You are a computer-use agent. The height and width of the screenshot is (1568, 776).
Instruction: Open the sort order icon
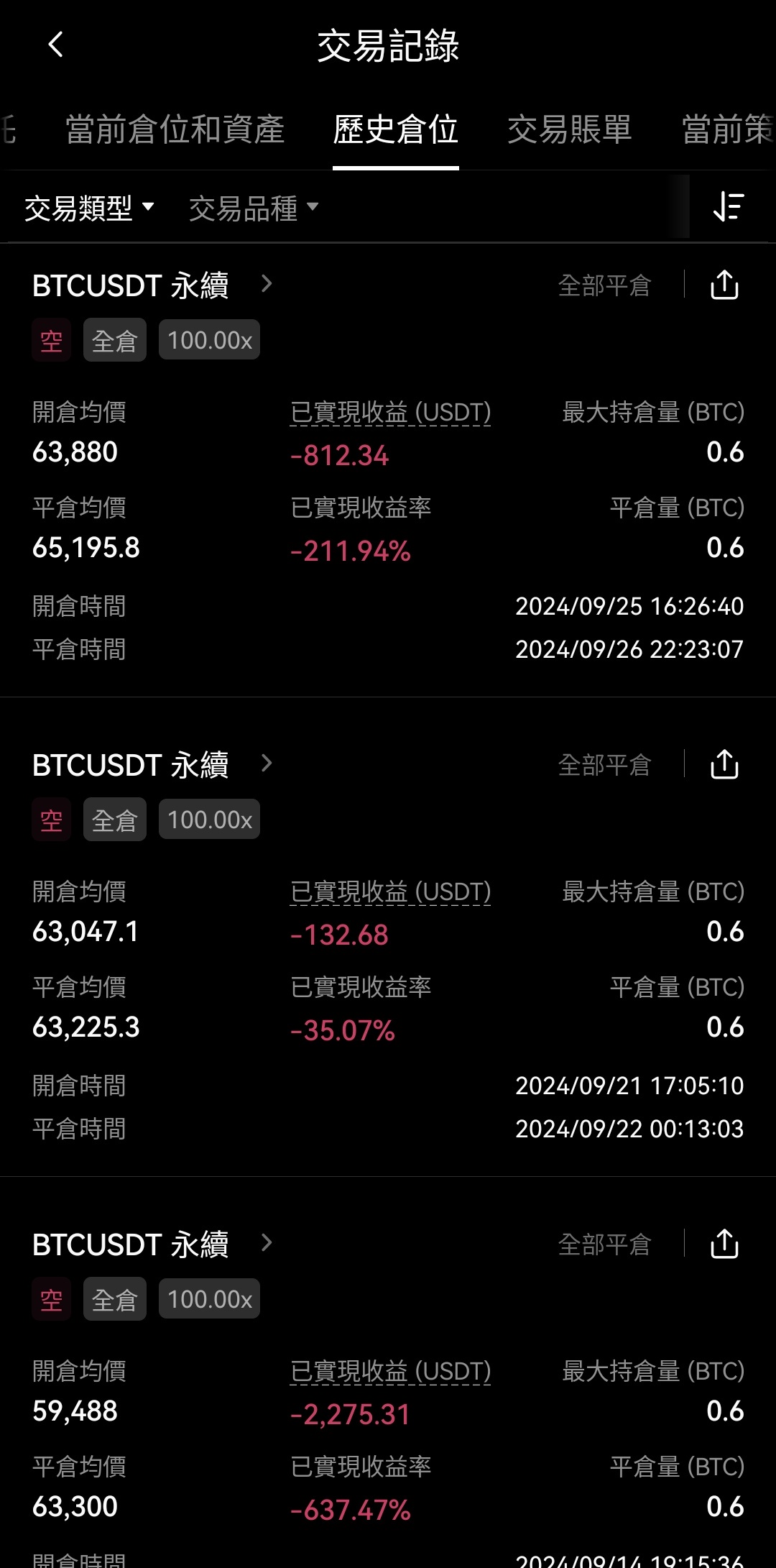click(x=729, y=207)
